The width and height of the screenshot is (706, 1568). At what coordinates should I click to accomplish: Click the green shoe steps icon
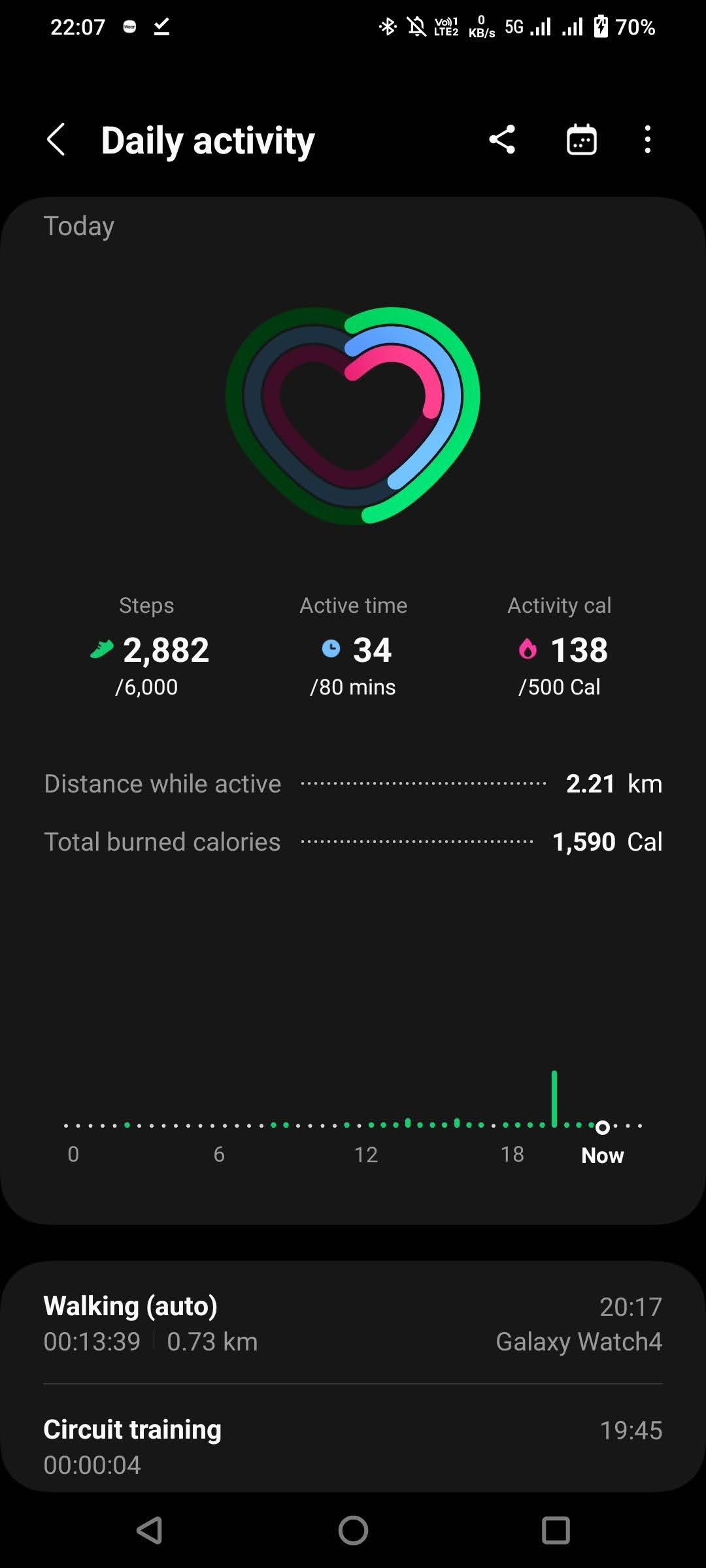[x=99, y=649]
